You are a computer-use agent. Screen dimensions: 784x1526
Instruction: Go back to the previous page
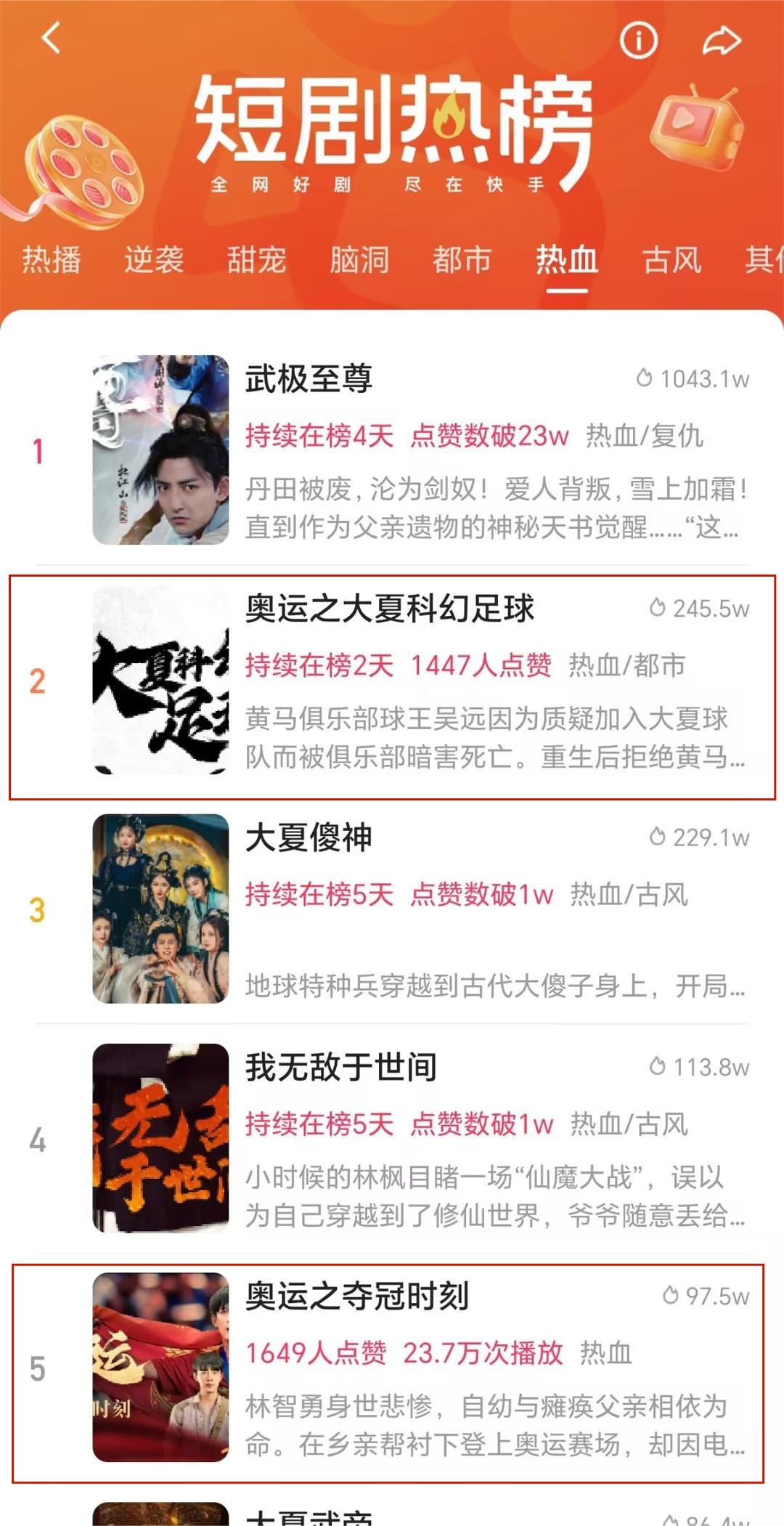(51, 38)
